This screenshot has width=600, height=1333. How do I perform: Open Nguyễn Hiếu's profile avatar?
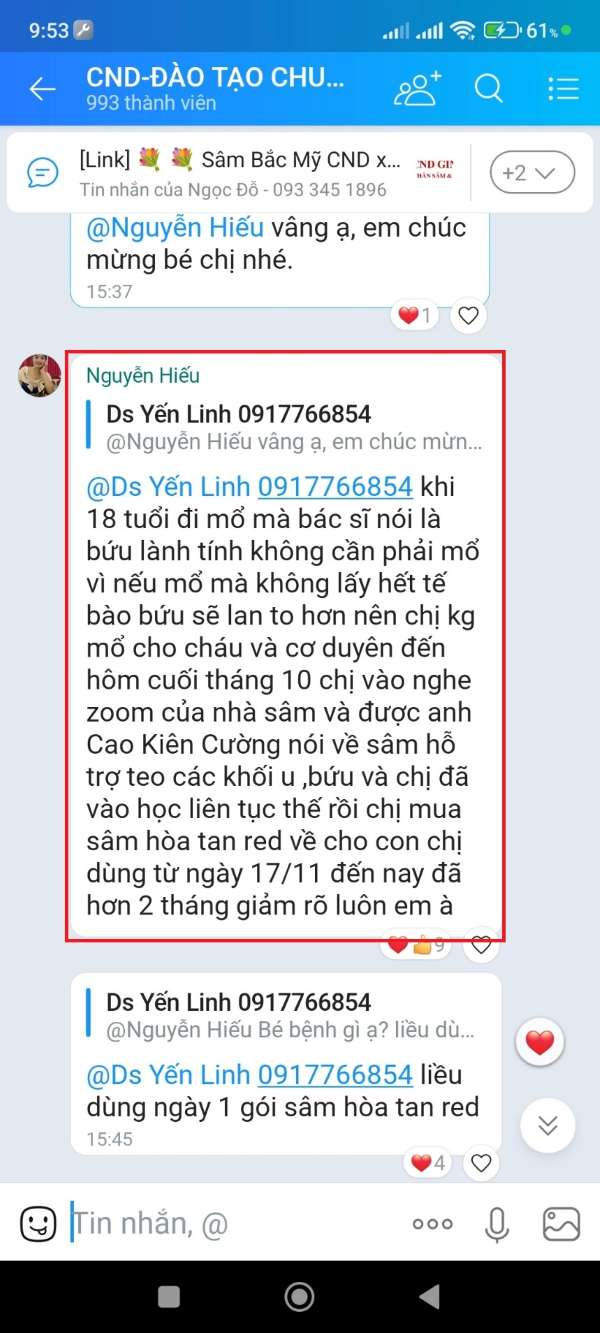[40, 376]
